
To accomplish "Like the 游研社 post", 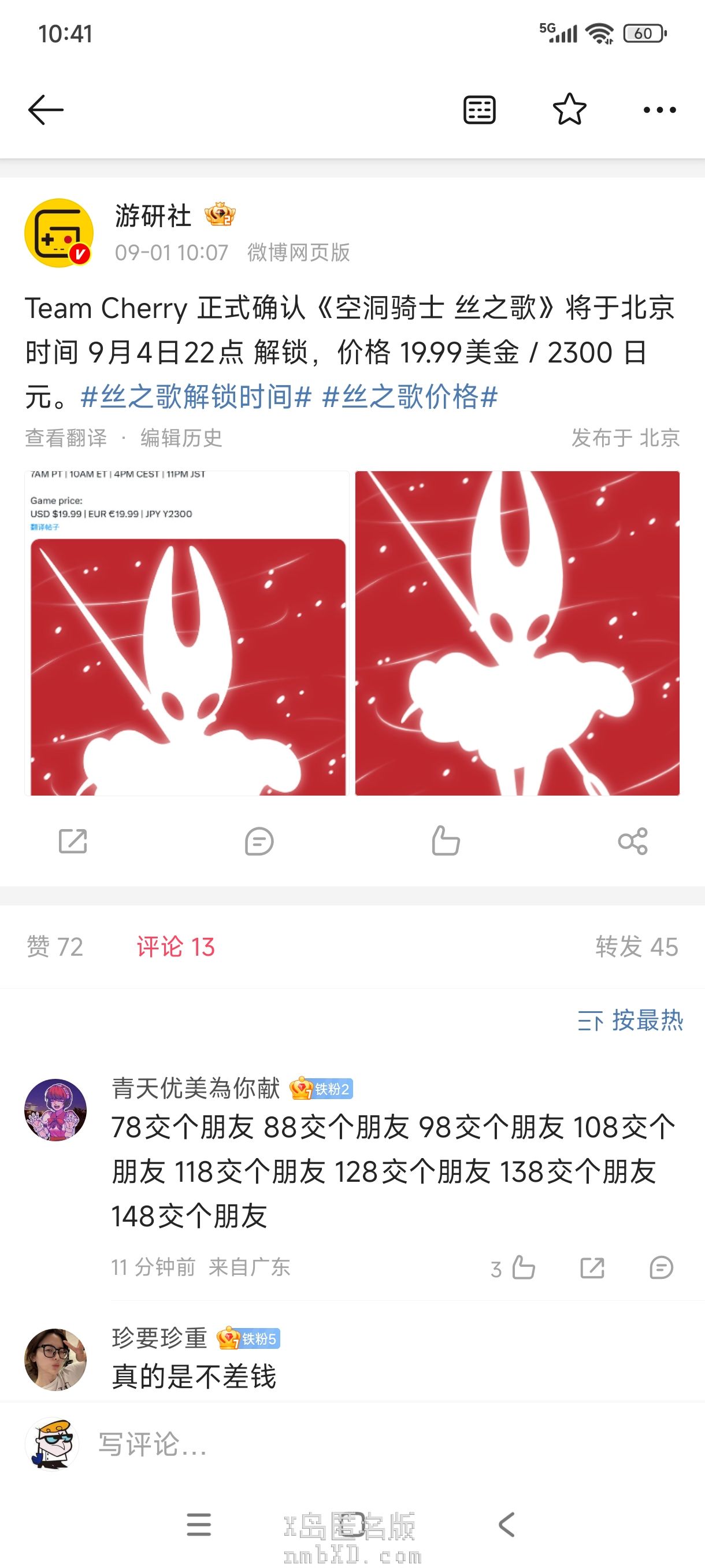I will tap(446, 841).
